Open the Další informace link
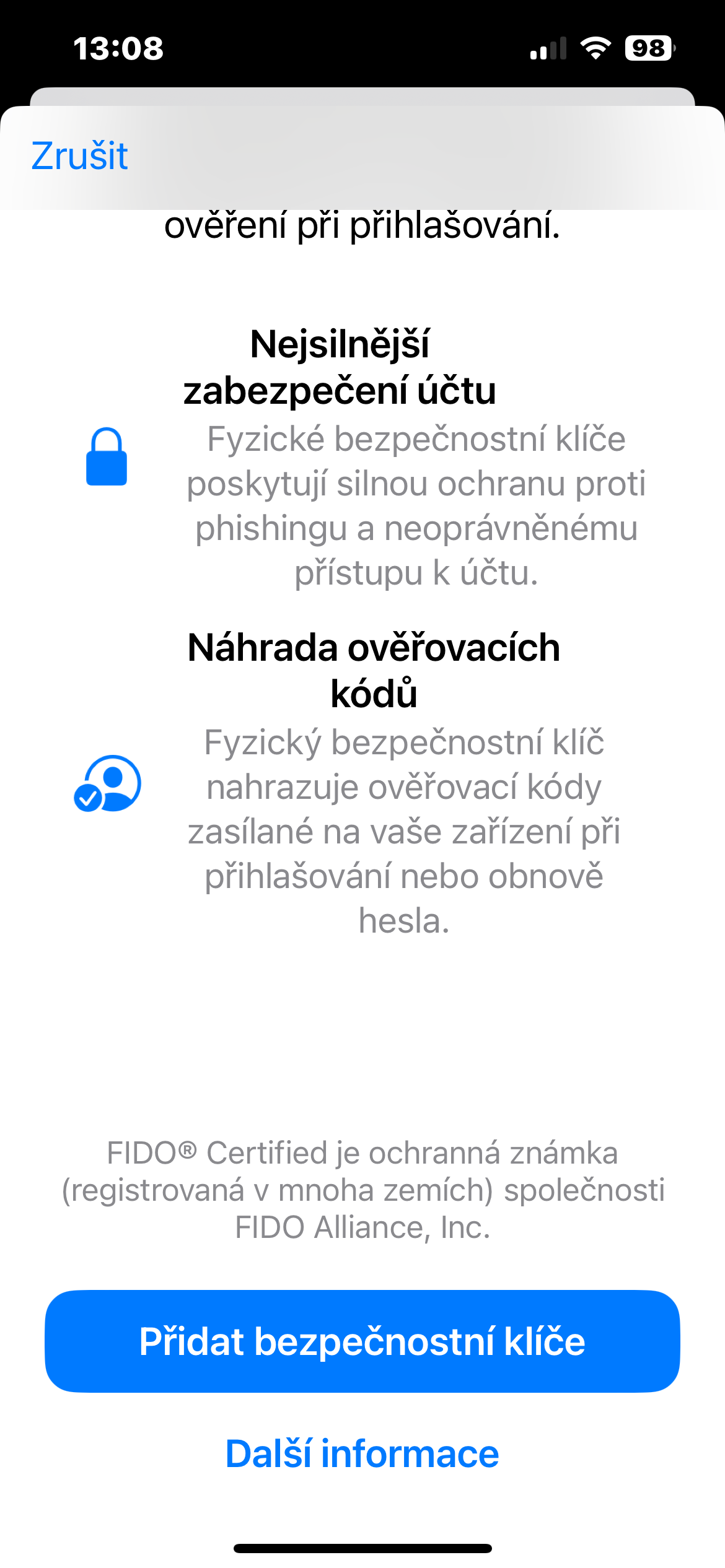 (x=362, y=1453)
